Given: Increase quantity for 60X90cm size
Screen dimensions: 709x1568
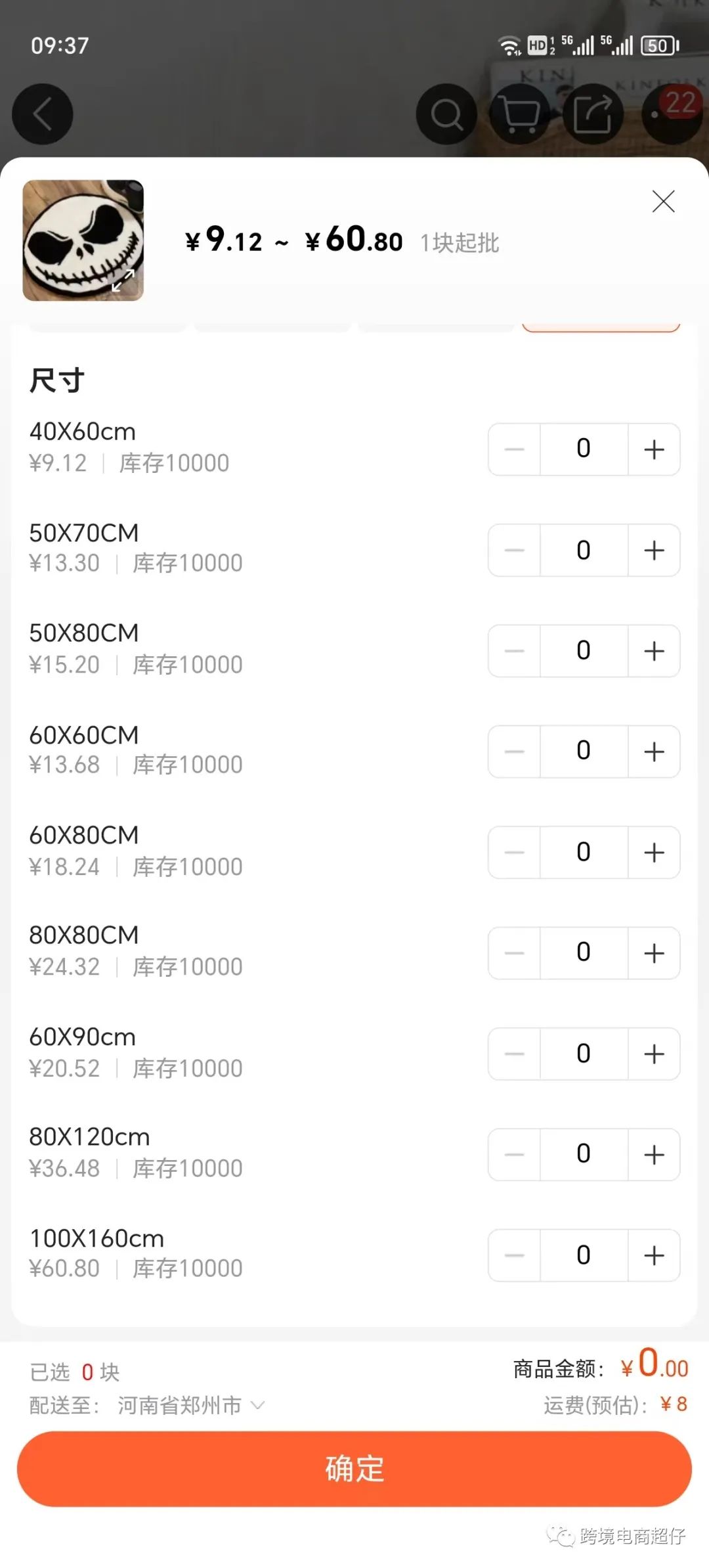Looking at the screenshot, I should click(654, 1054).
